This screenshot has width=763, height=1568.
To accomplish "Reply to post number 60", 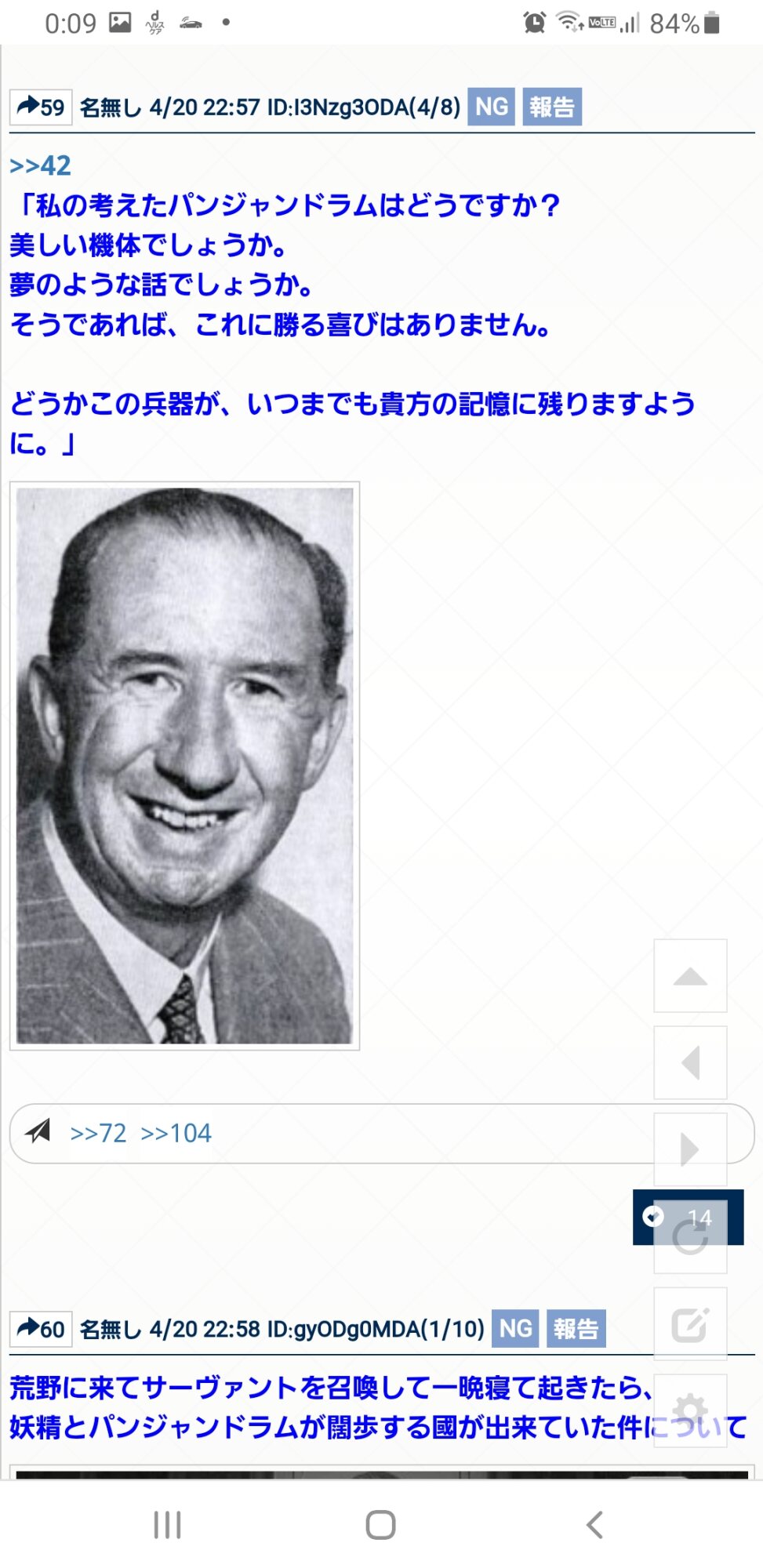I will tap(41, 1329).
